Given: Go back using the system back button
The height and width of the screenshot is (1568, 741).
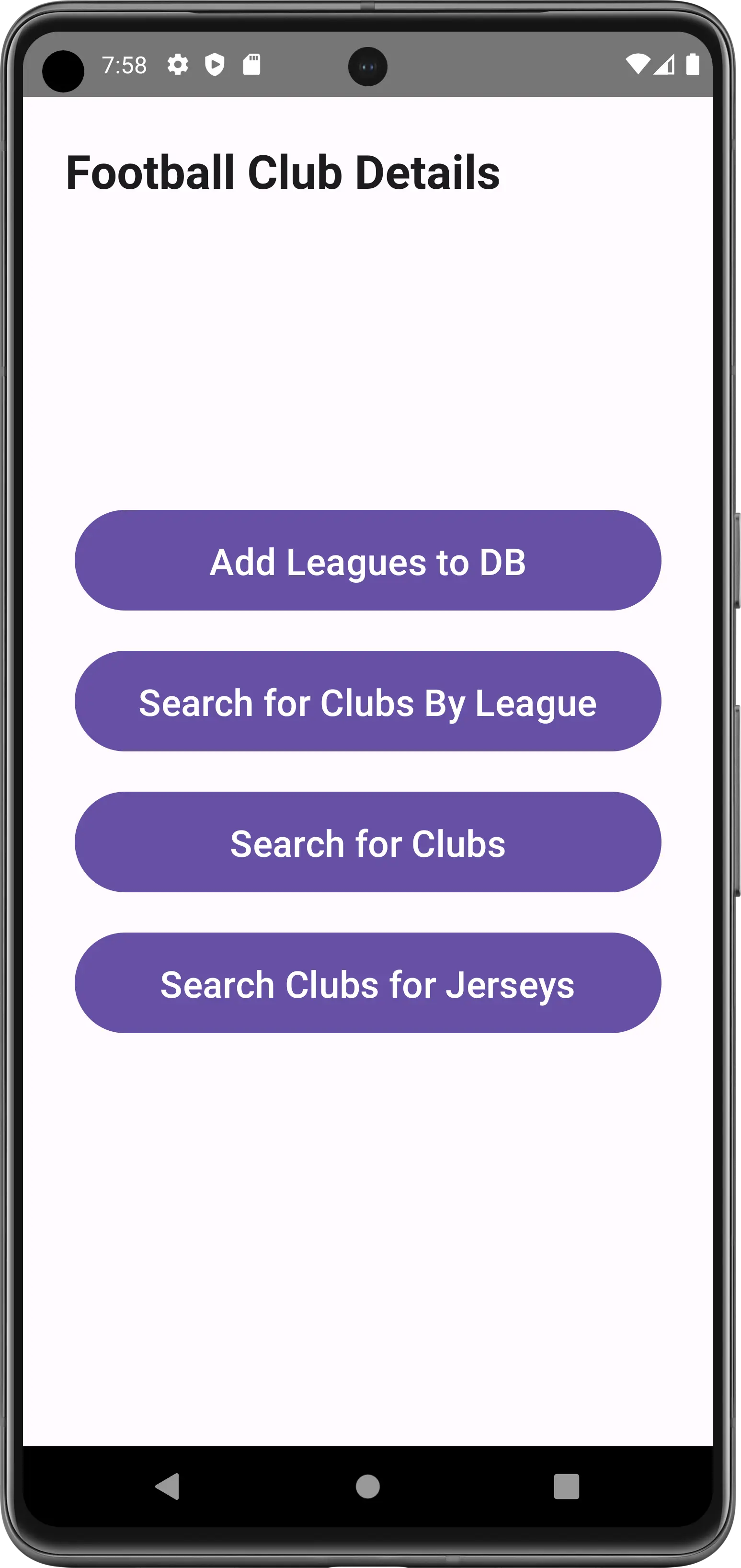Looking at the screenshot, I should 167,1487.
